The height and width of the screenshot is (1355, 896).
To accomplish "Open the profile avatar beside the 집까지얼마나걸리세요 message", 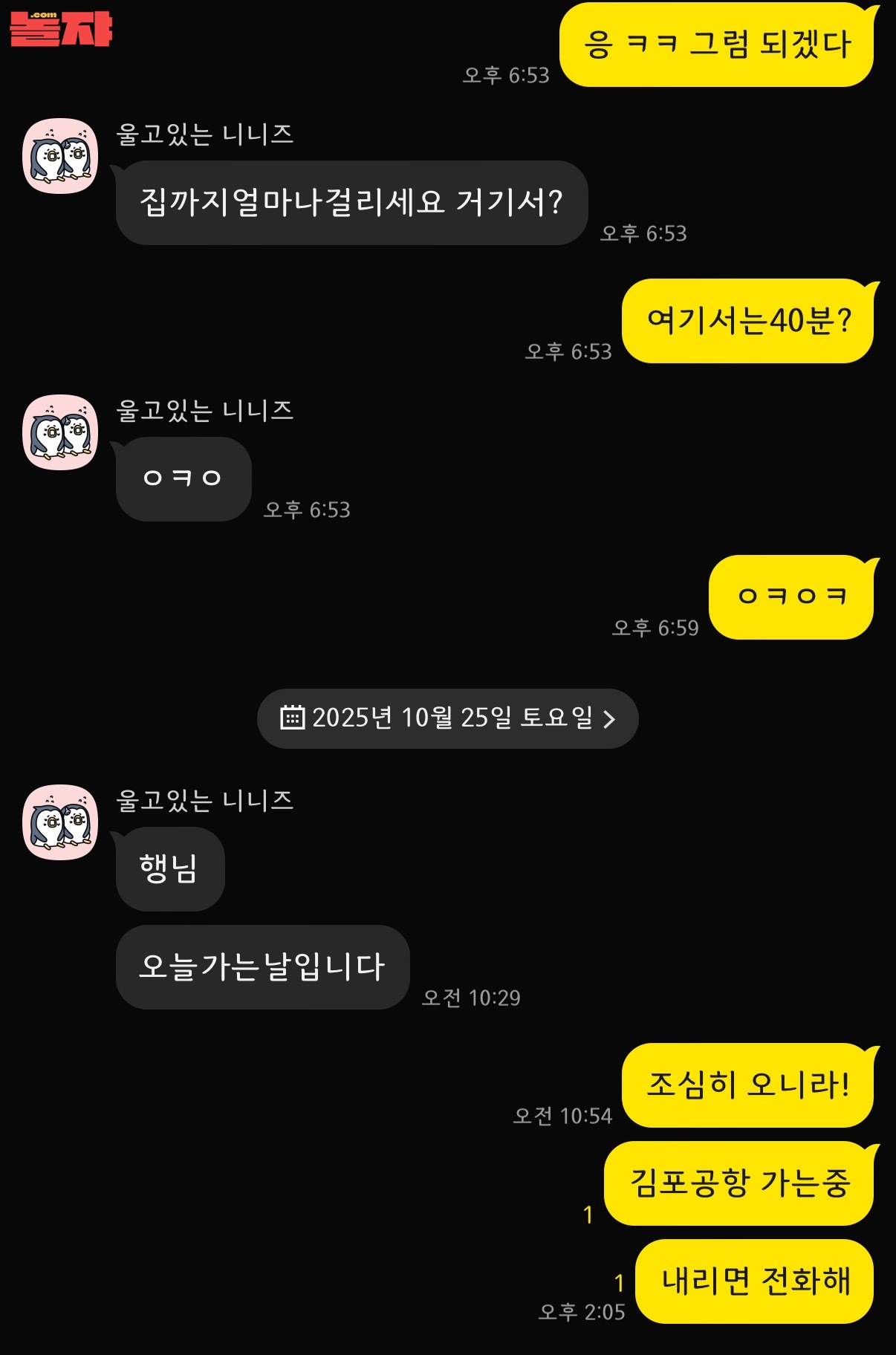I will pos(61,156).
